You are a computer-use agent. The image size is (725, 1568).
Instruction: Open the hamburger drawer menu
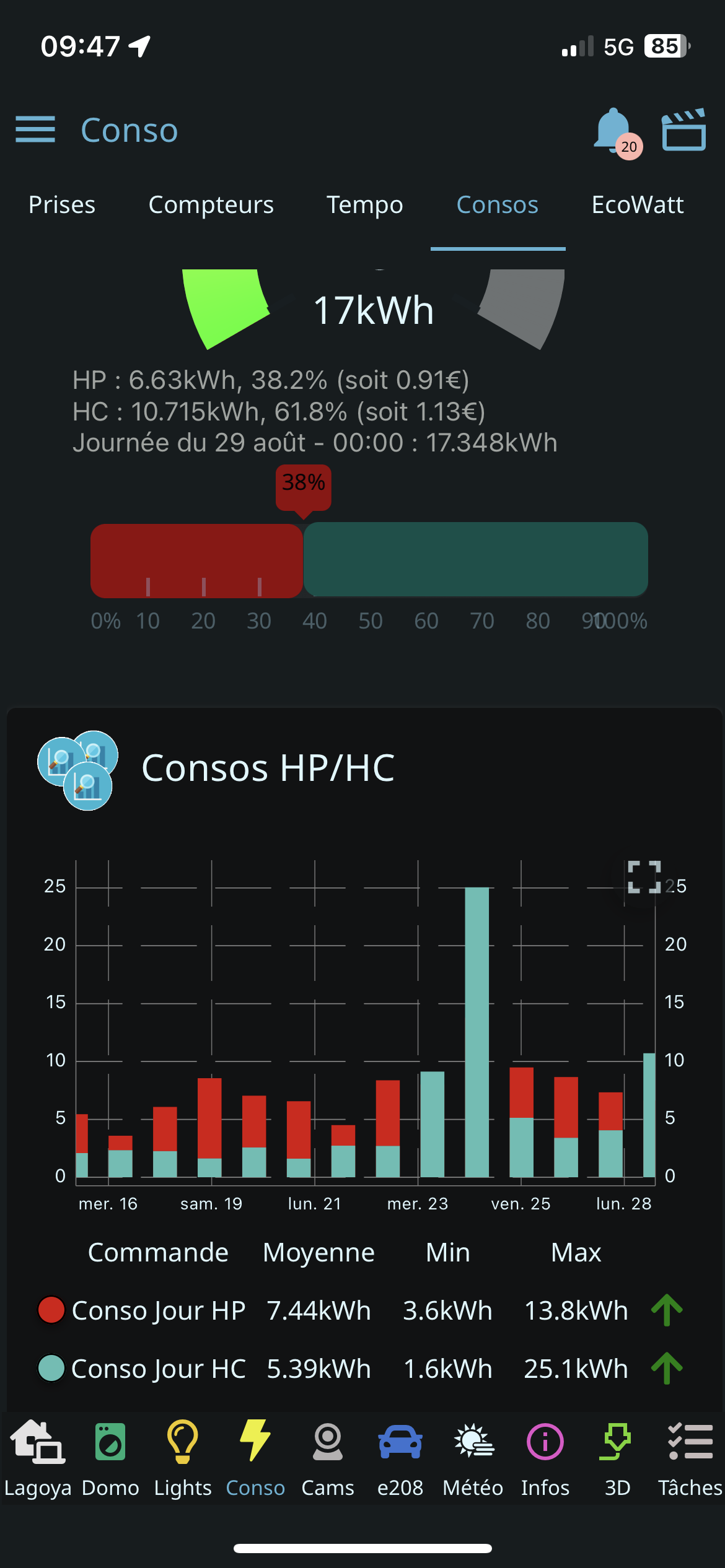click(35, 129)
